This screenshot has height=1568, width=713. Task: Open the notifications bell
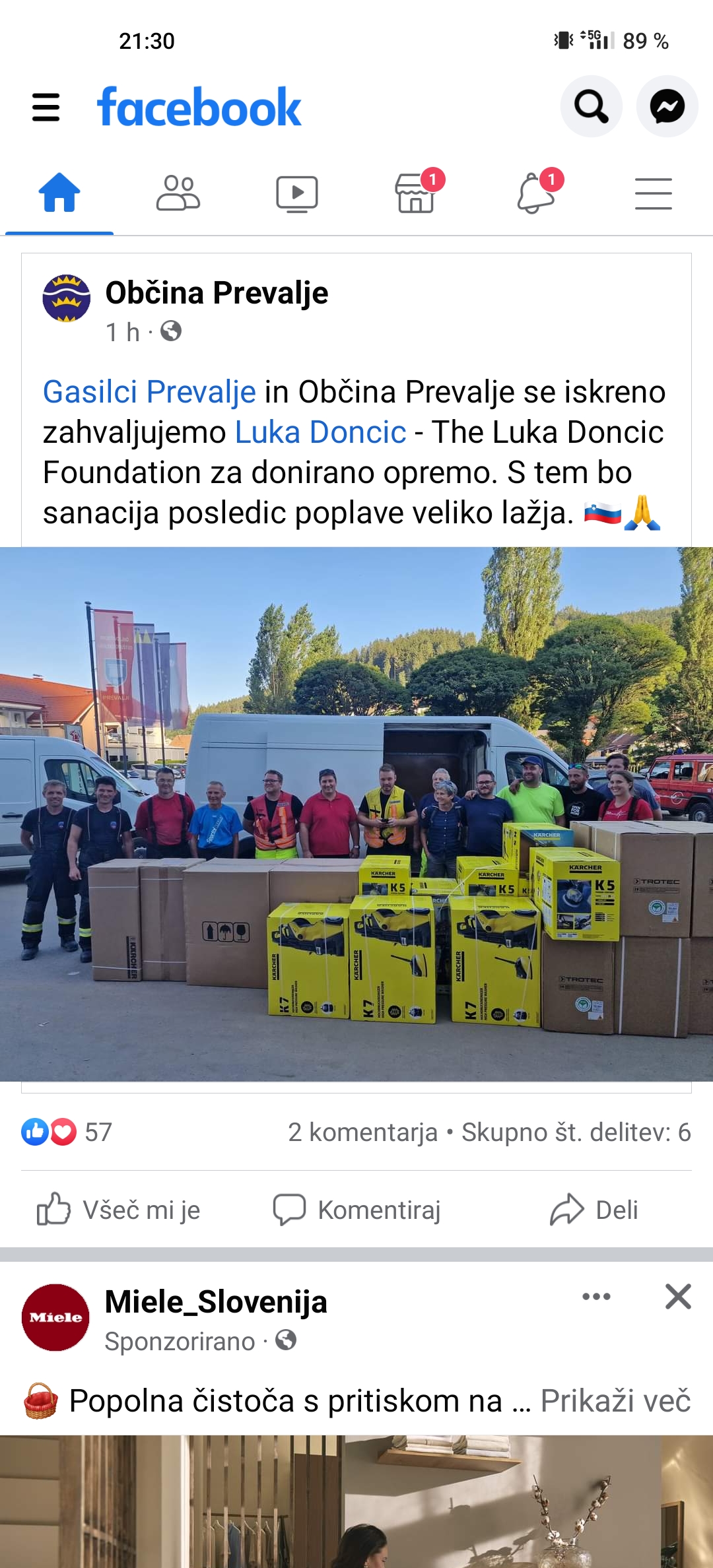(535, 193)
